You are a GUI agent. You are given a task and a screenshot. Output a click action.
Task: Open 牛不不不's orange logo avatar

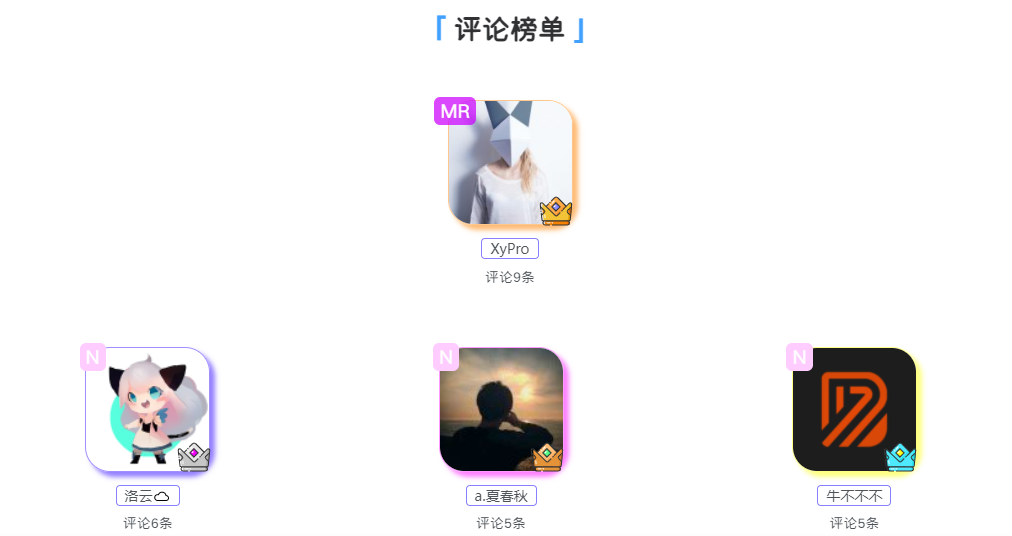(854, 408)
